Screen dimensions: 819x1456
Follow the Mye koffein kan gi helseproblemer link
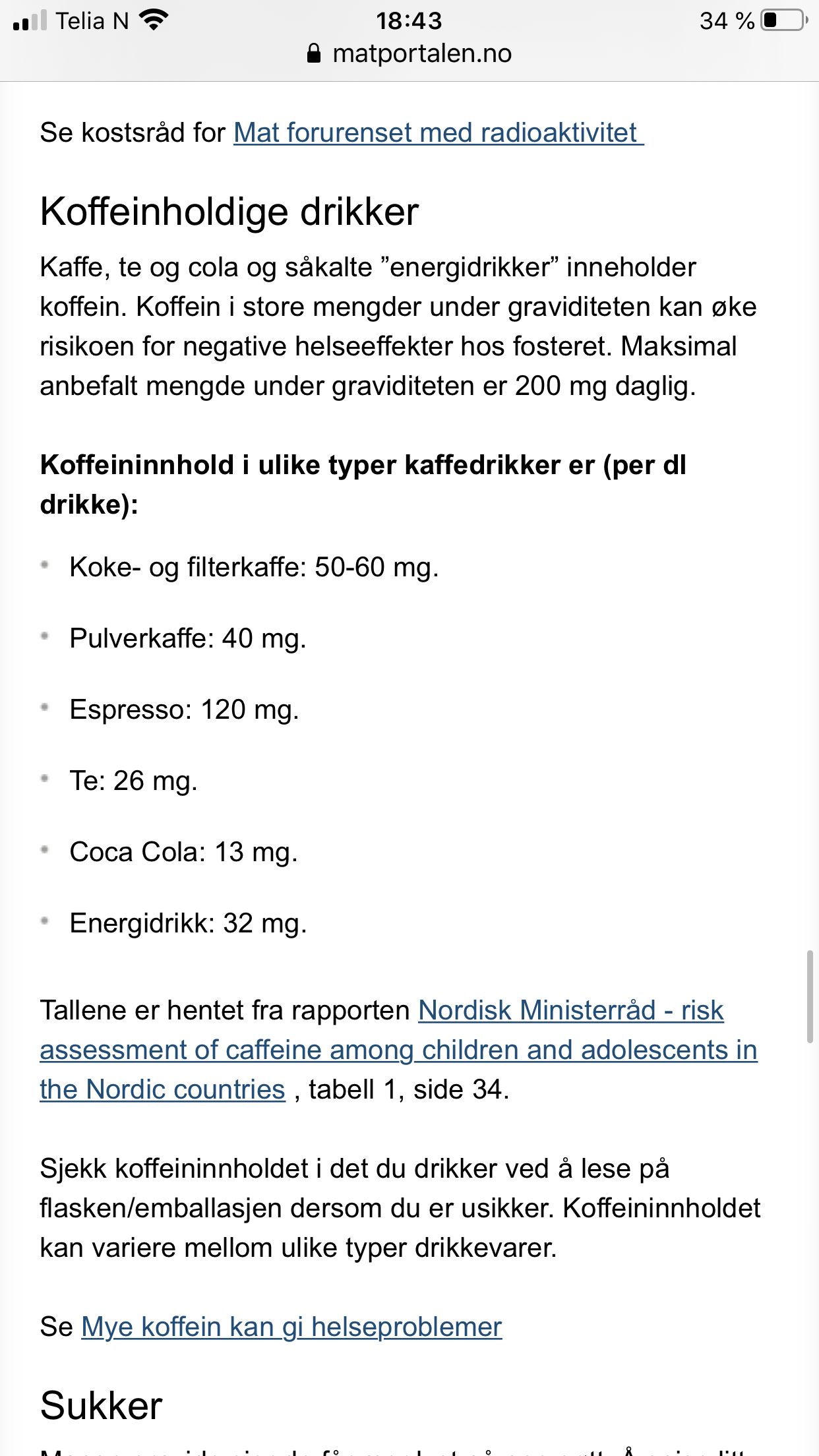291,1327
